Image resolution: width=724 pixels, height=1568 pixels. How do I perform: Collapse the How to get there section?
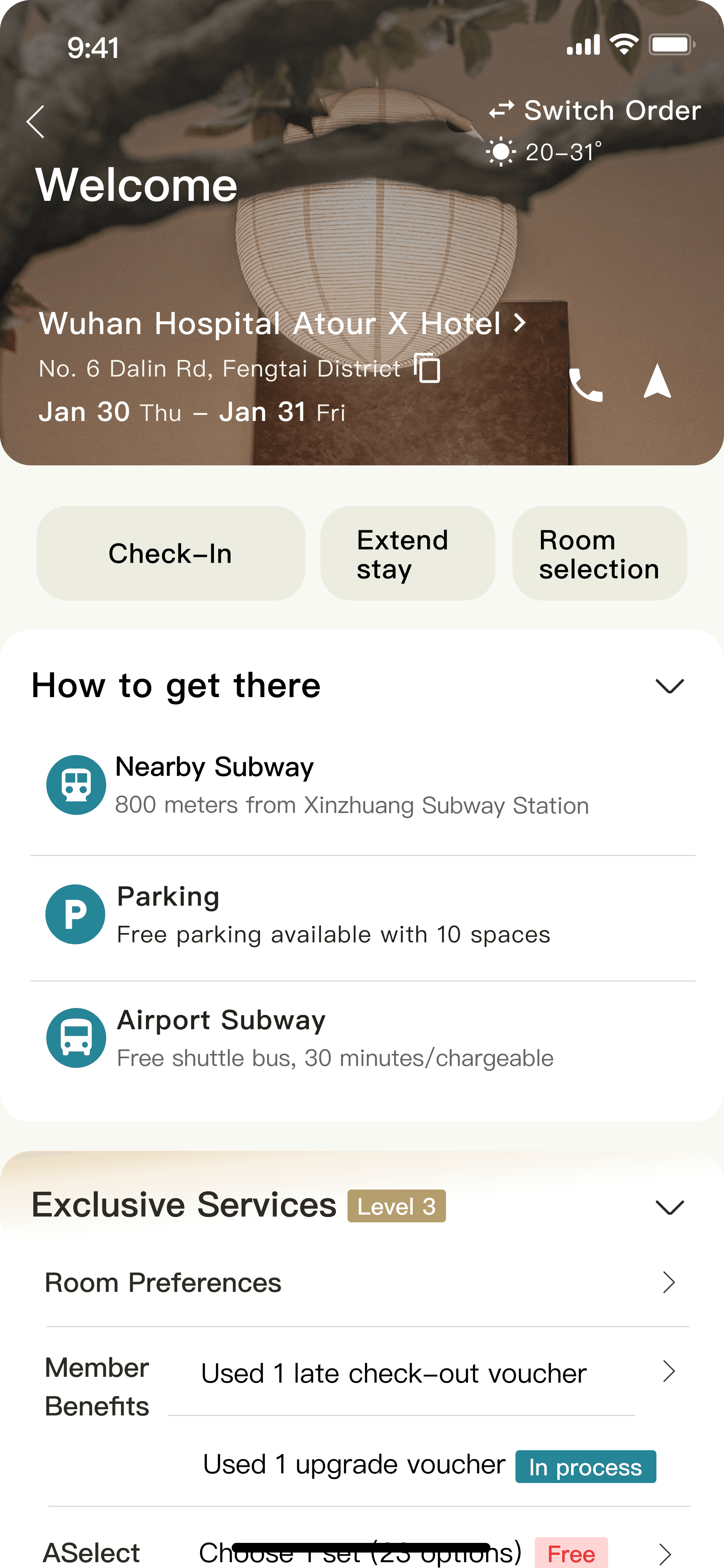tap(669, 686)
